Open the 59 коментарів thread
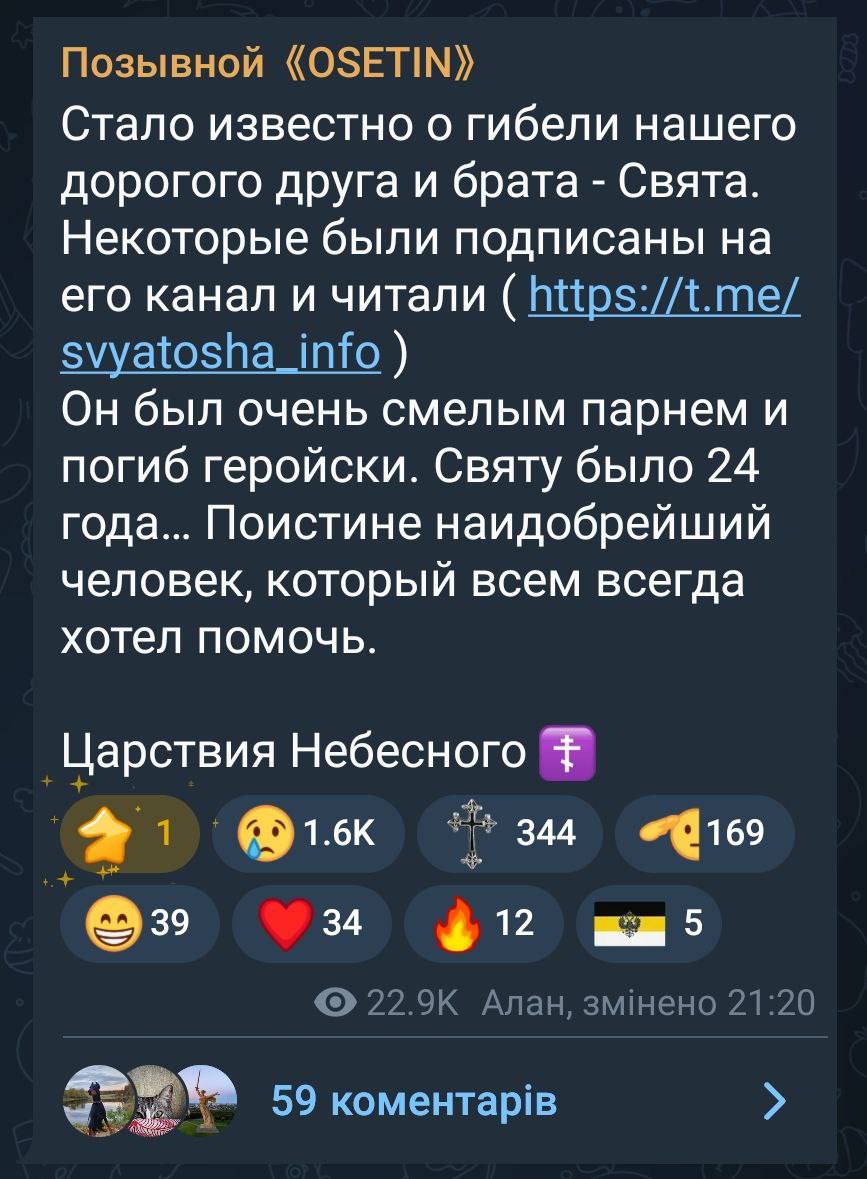 tap(414, 1101)
